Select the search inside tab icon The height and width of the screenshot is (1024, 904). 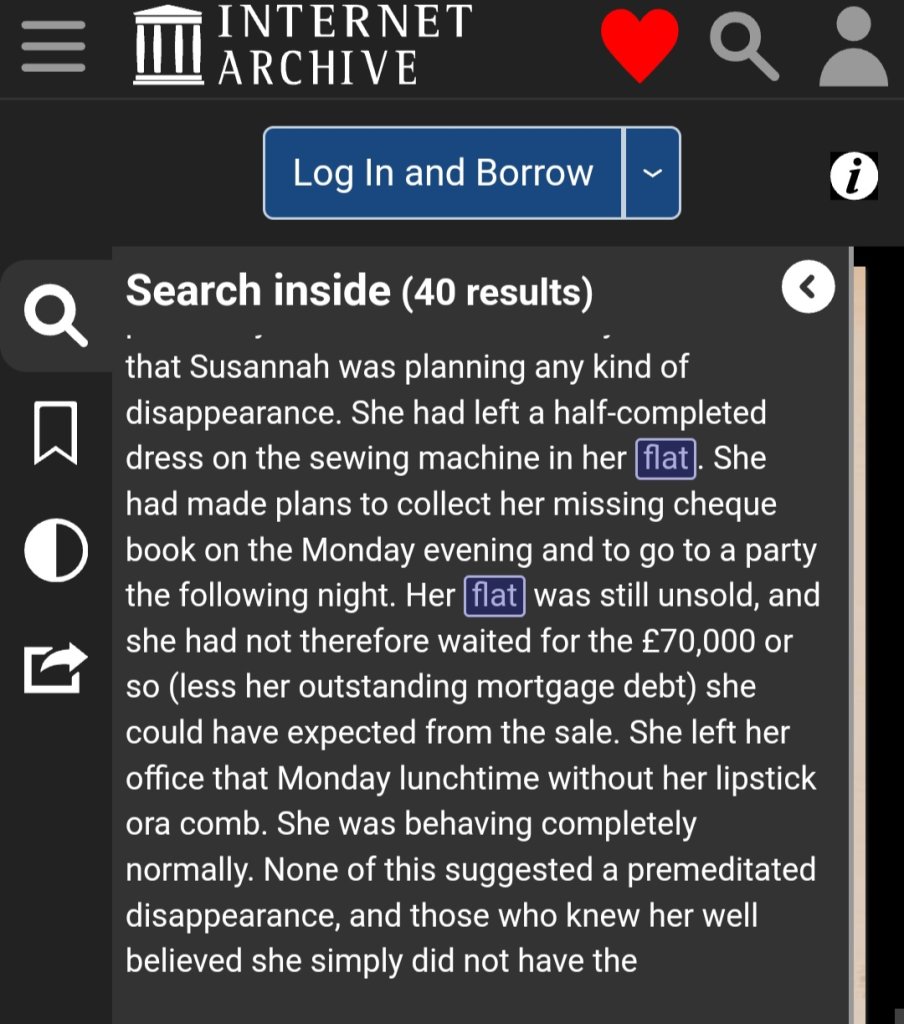click(55, 317)
